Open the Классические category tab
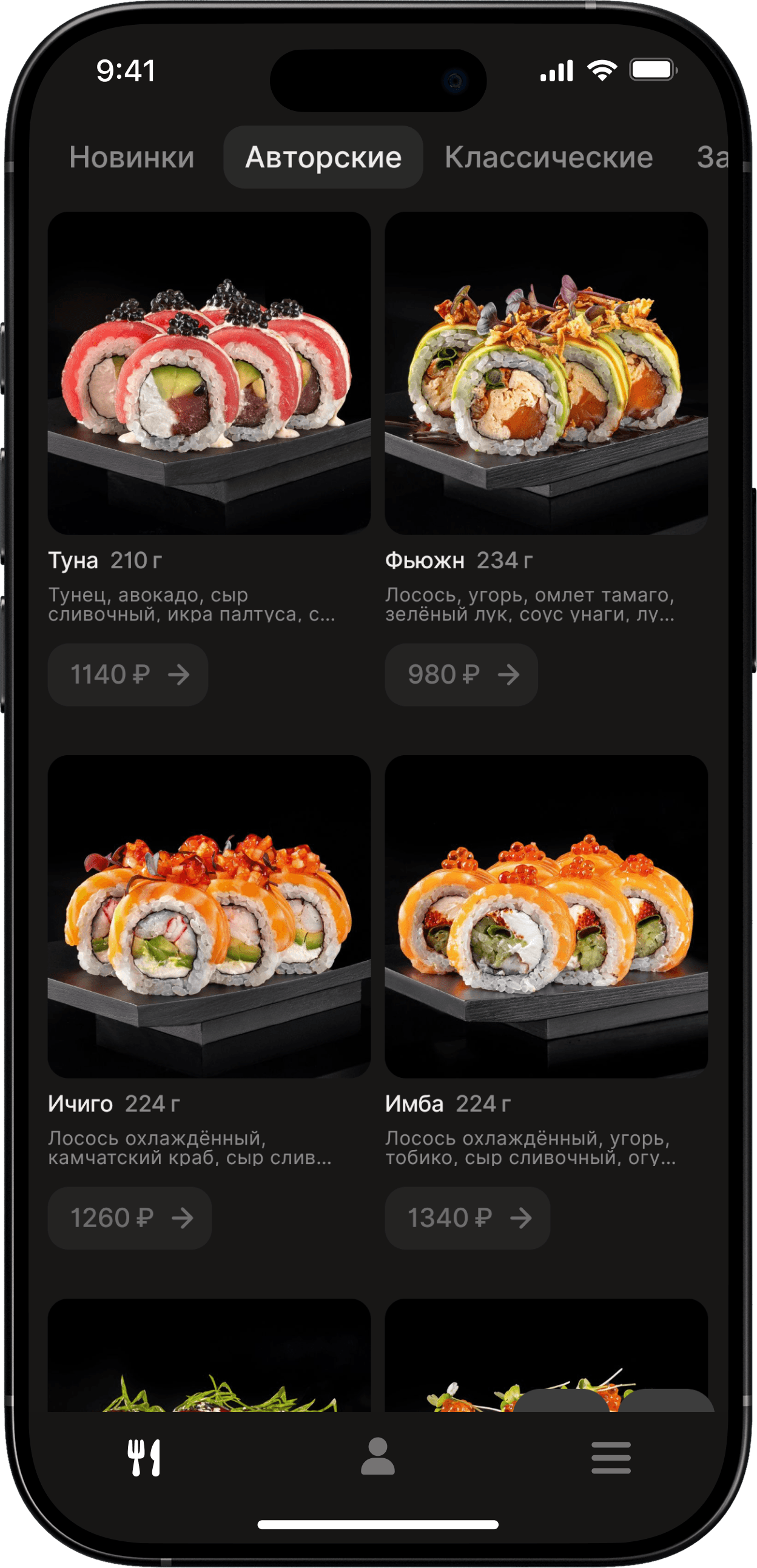The image size is (757, 1568). pyautogui.click(x=548, y=157)
